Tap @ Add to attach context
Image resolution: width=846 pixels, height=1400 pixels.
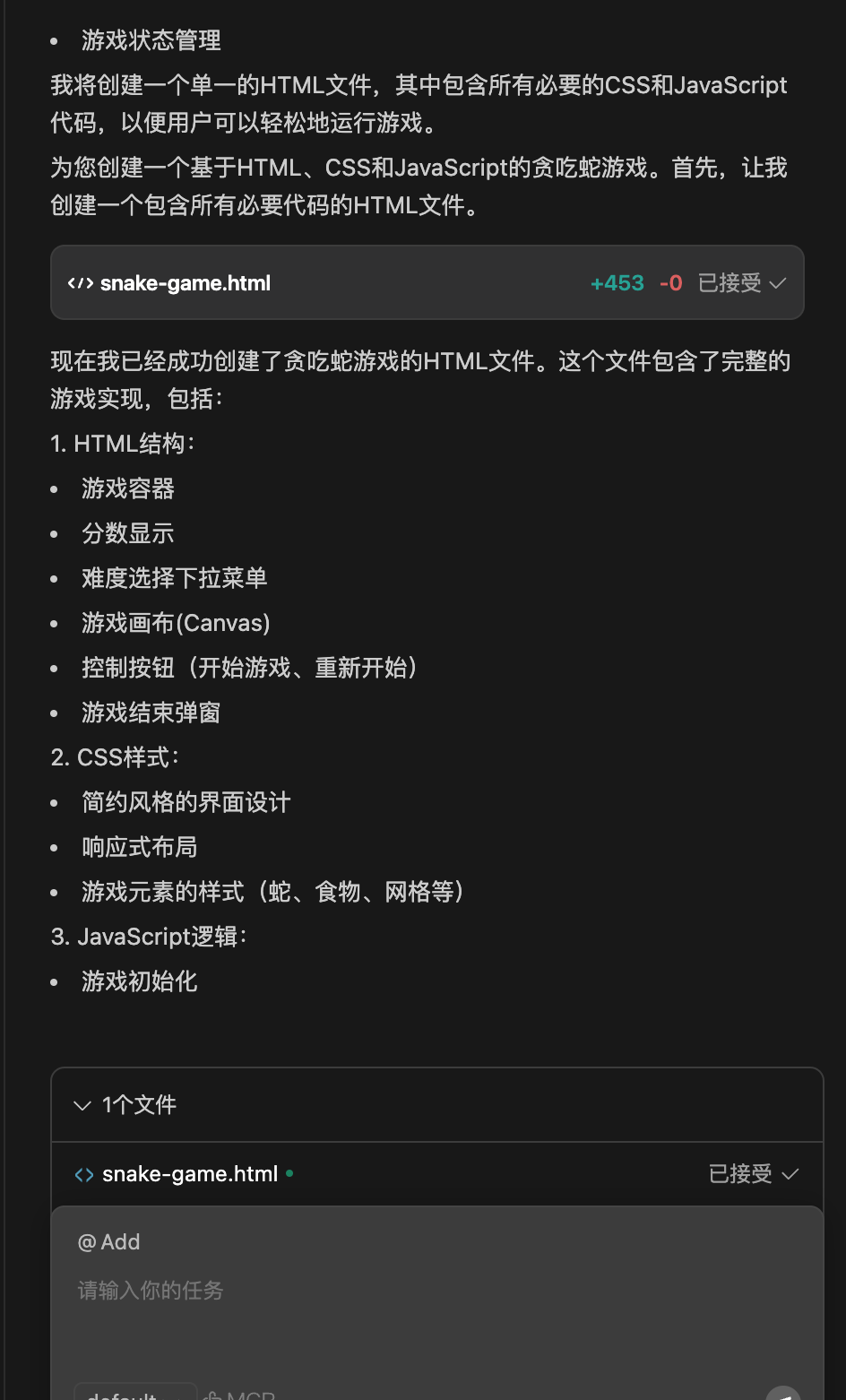109,1242
